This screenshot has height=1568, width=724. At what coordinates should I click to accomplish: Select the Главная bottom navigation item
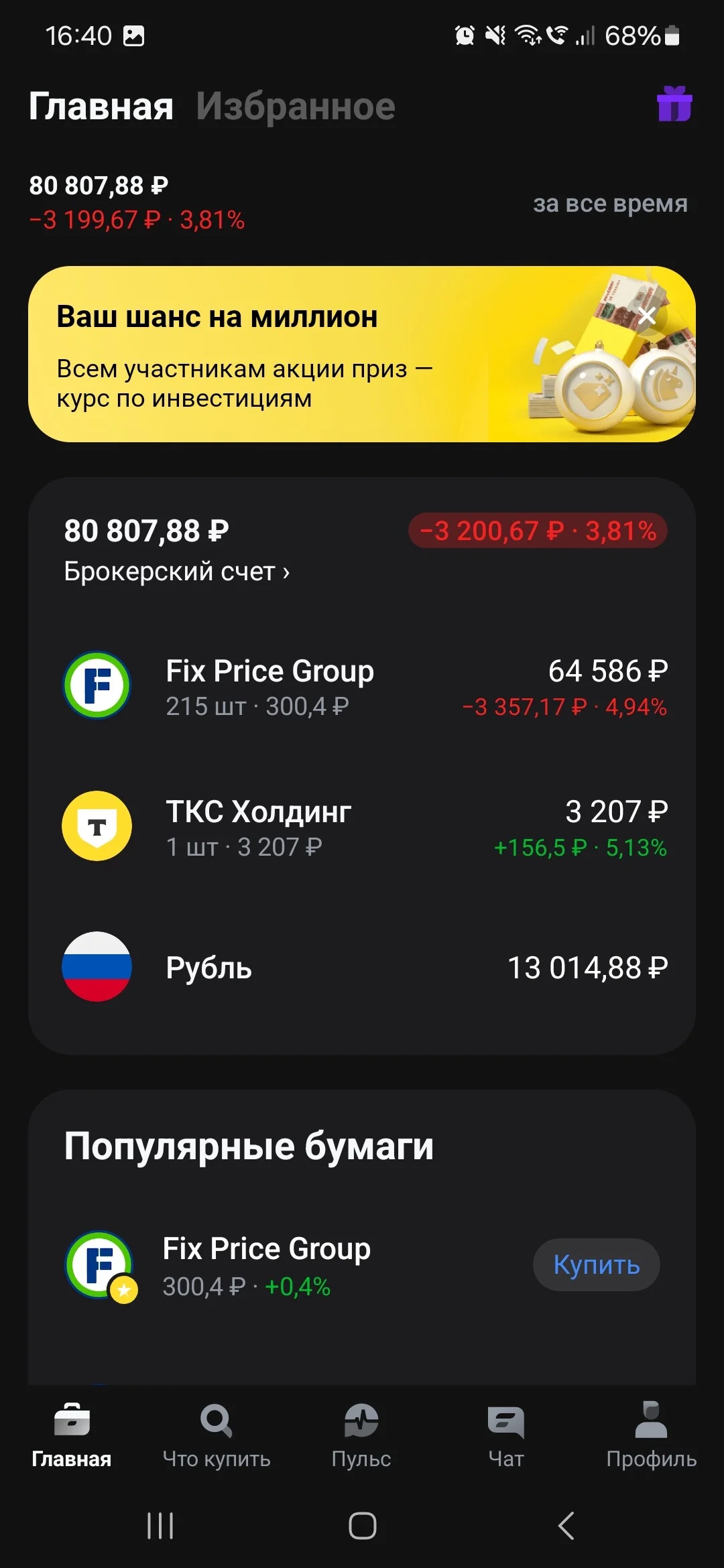[72, 1436]
